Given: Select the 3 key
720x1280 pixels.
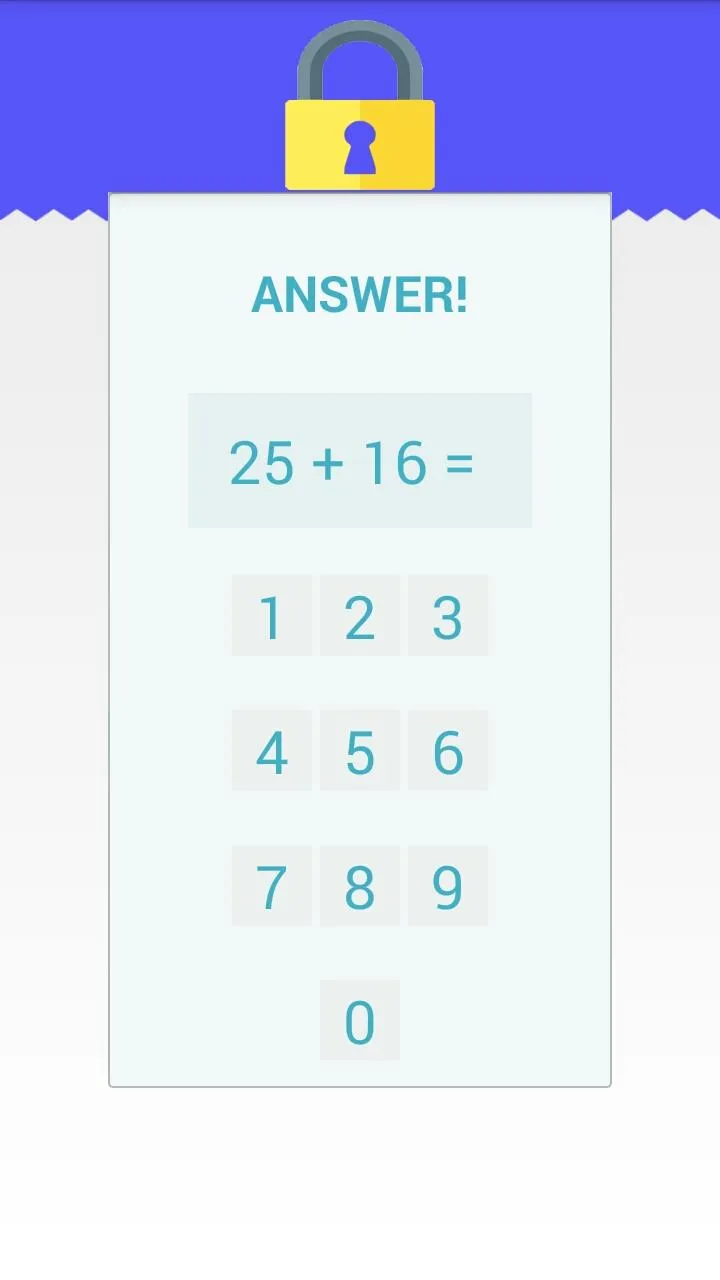Looking at the screenshot, I should 448,616.
